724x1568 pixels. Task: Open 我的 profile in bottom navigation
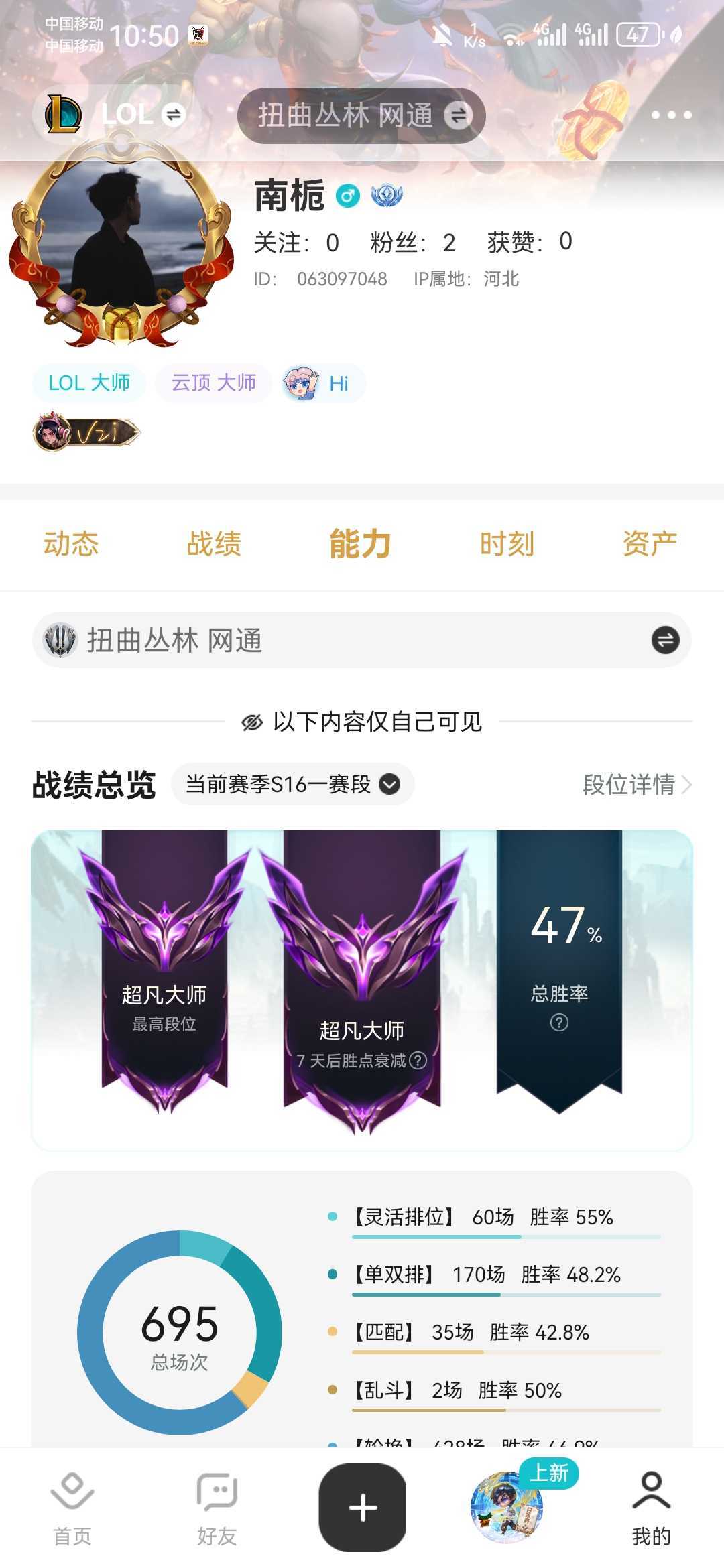coord(649,1508)
